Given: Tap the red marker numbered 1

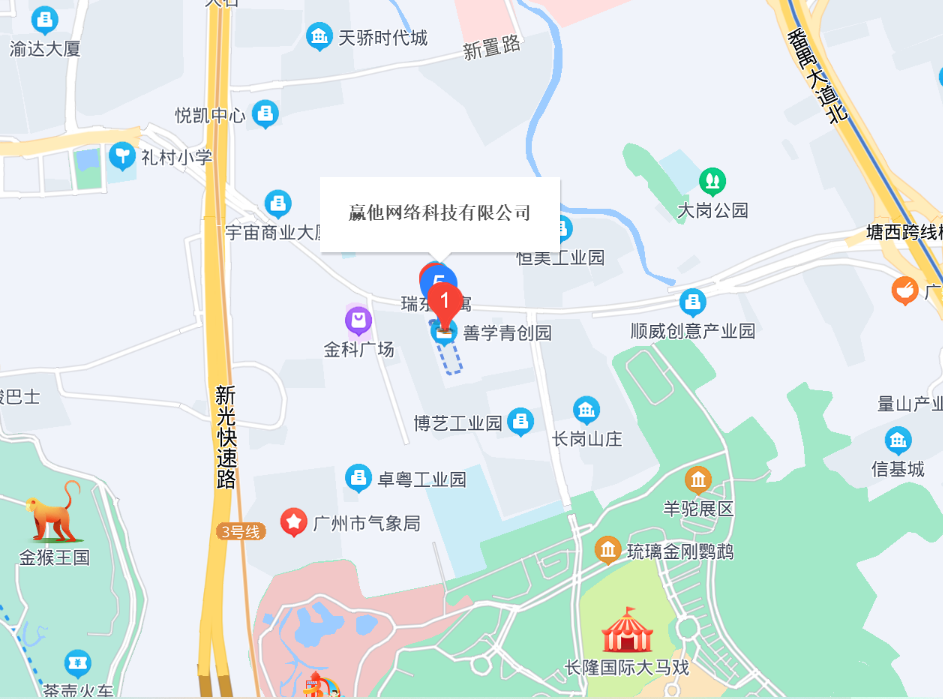Looking at the screenshot, I should coord(446,301).
